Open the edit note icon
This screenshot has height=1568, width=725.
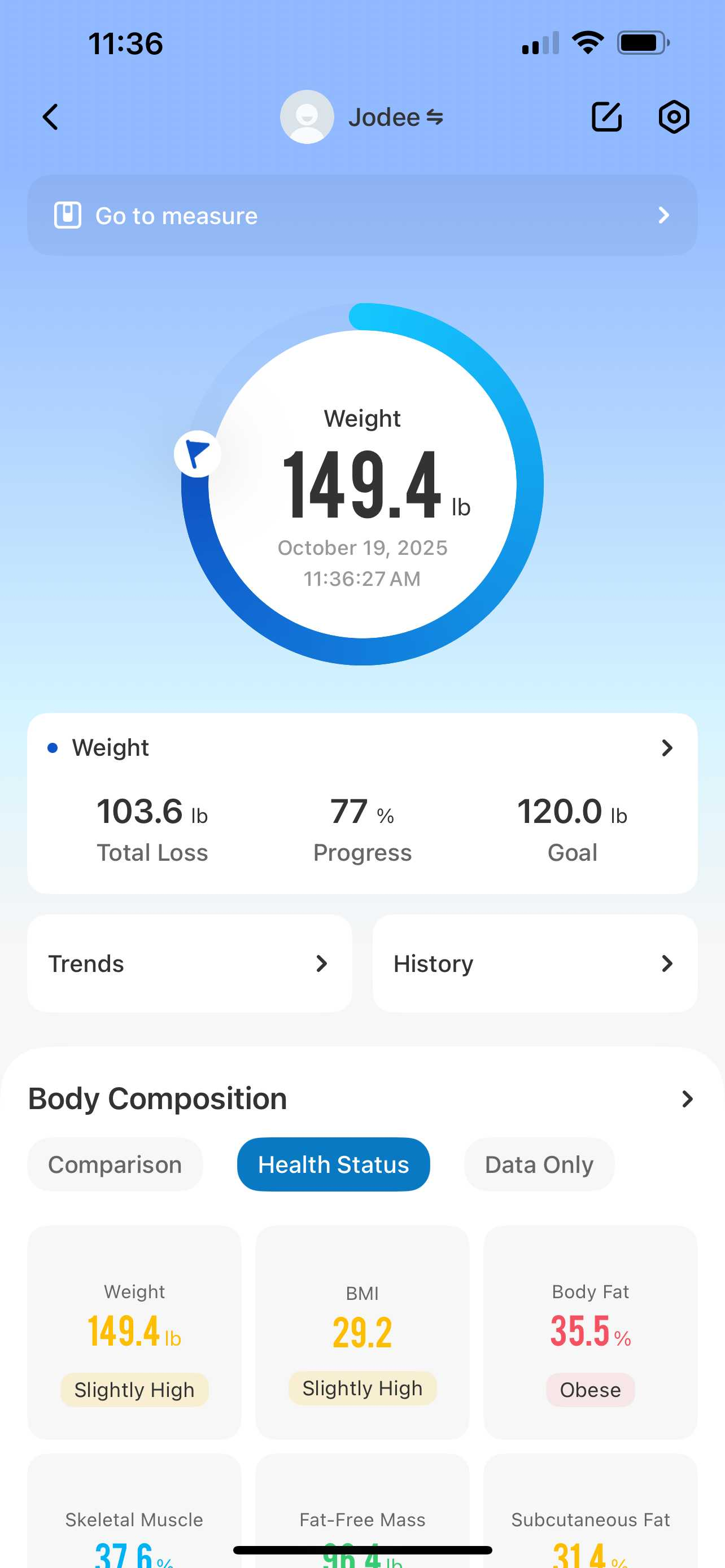606,117
